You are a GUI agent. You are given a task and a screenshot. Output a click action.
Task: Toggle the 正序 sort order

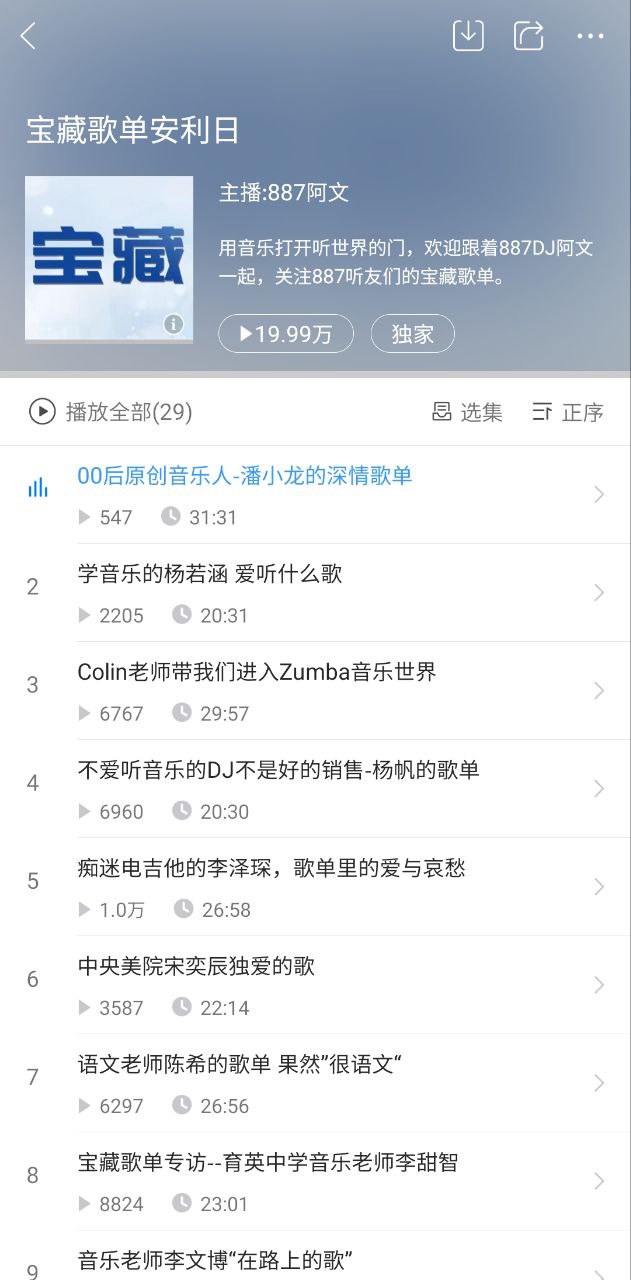pos(568,411)
